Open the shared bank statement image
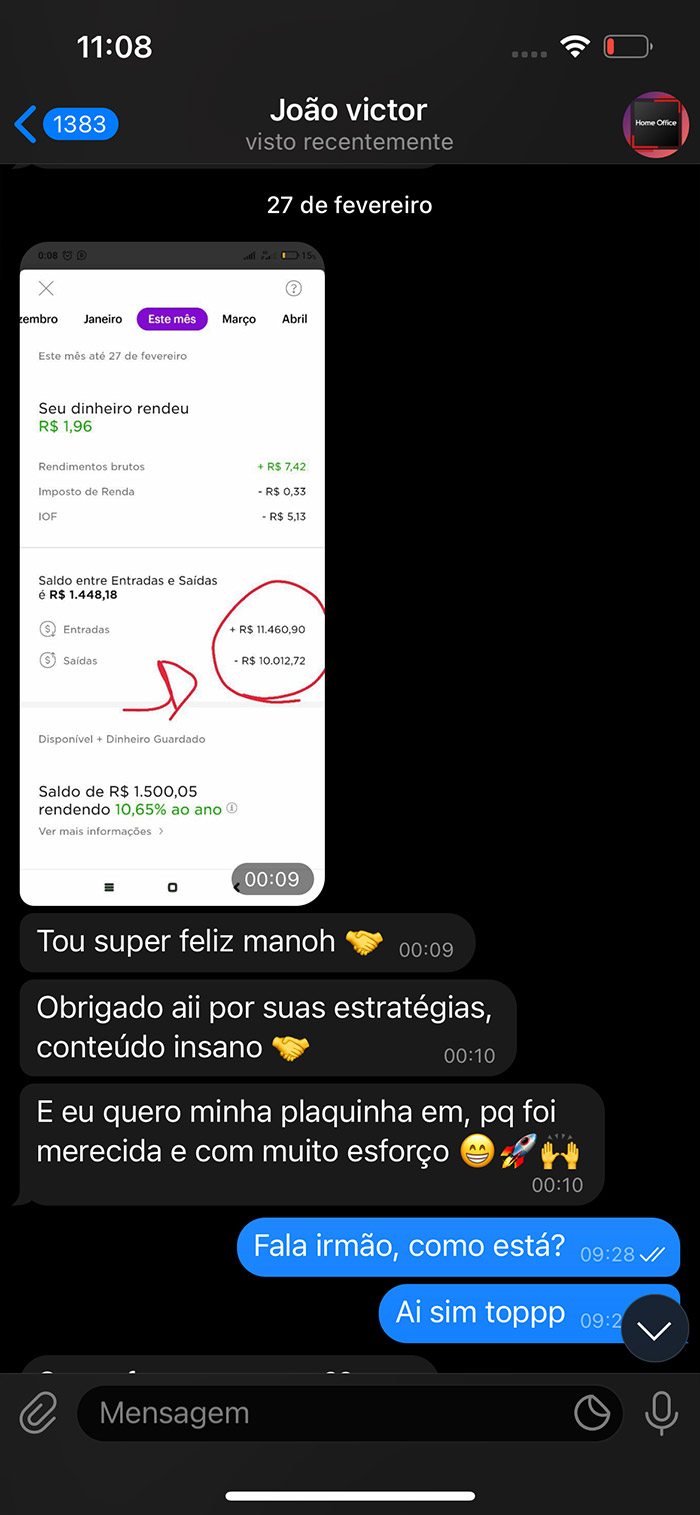700x1515 pixels. tap(172, 573)
